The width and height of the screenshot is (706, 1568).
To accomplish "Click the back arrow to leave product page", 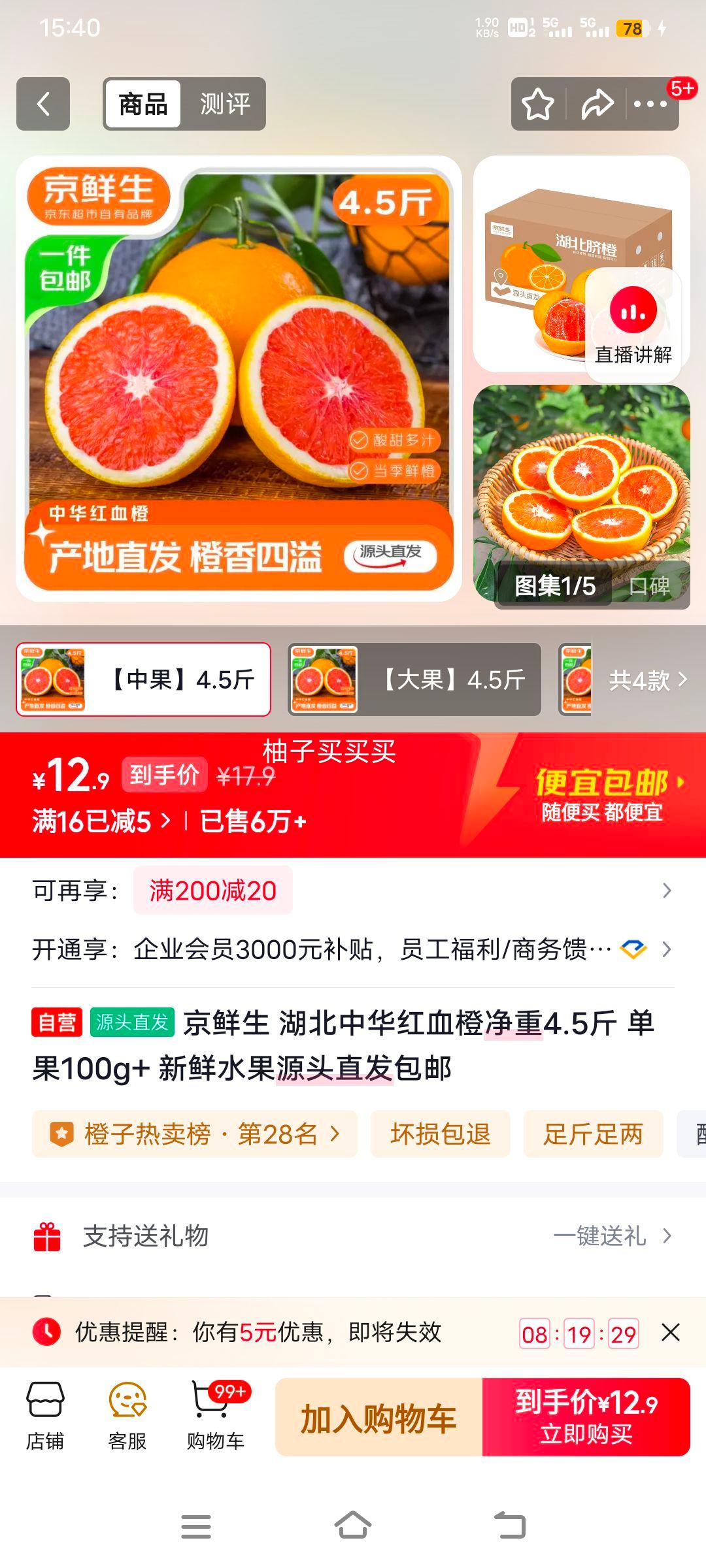I will click(x=42, y=103).
